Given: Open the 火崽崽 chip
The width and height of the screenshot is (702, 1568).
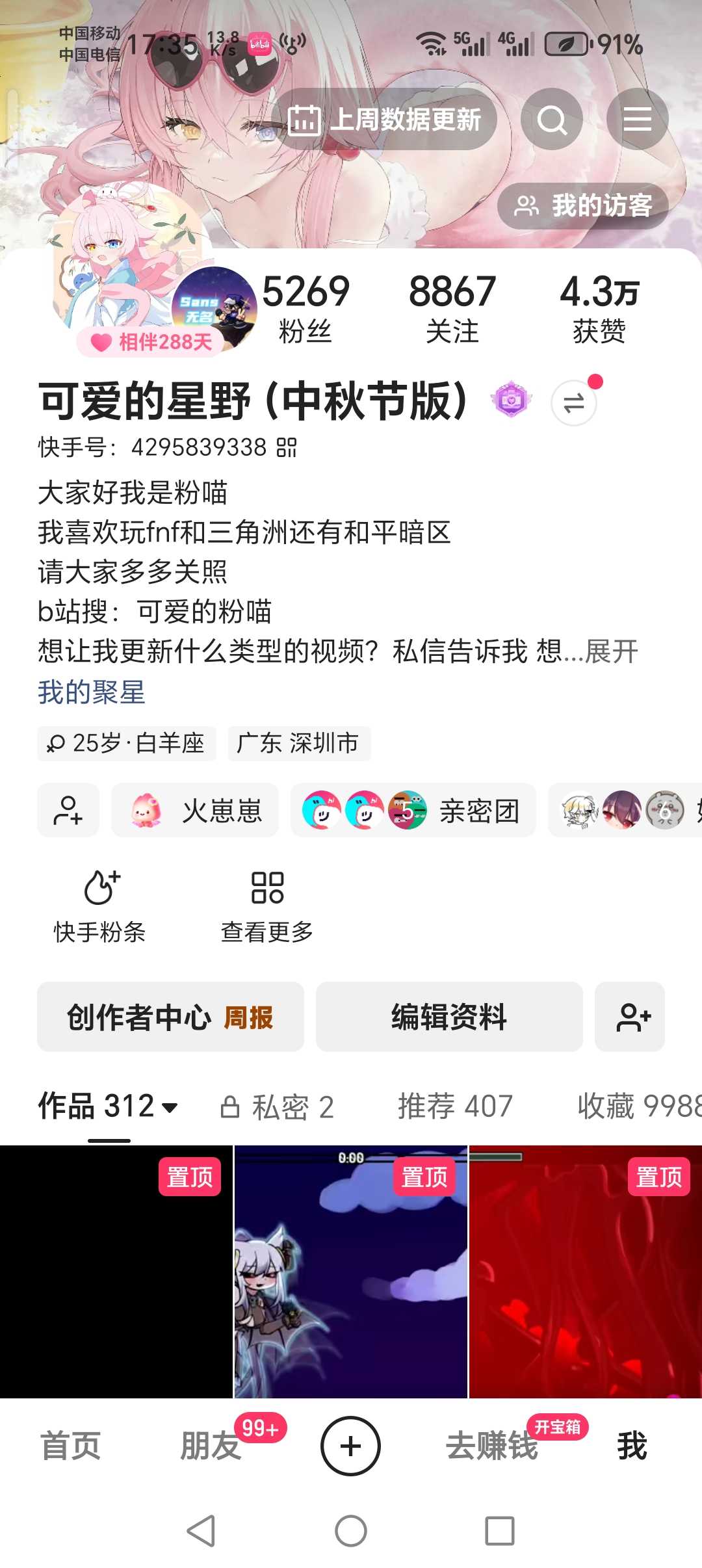Looking at the screenshot, I should tap(195, 811).
